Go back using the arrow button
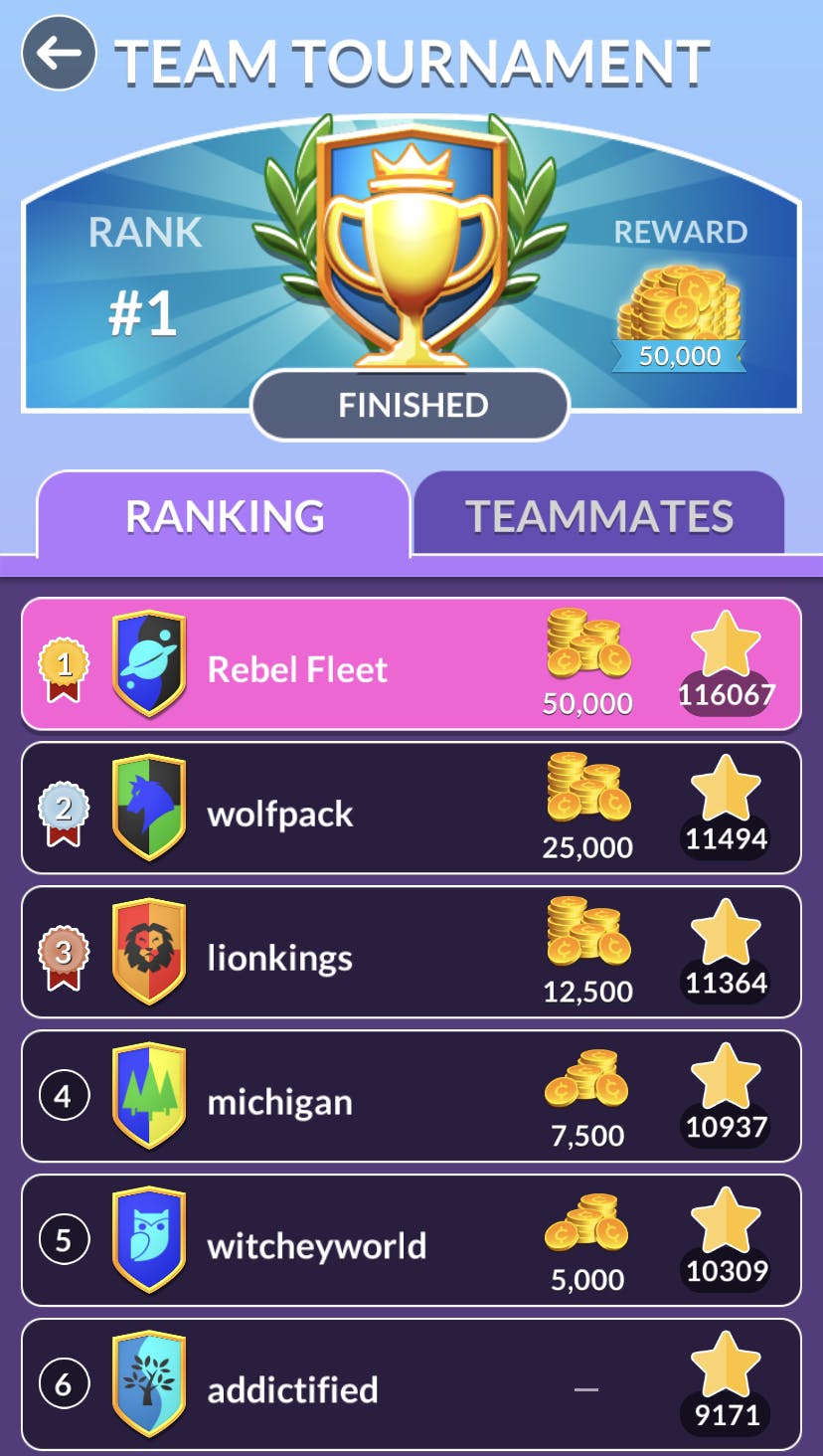 click(x=60, y=54)
